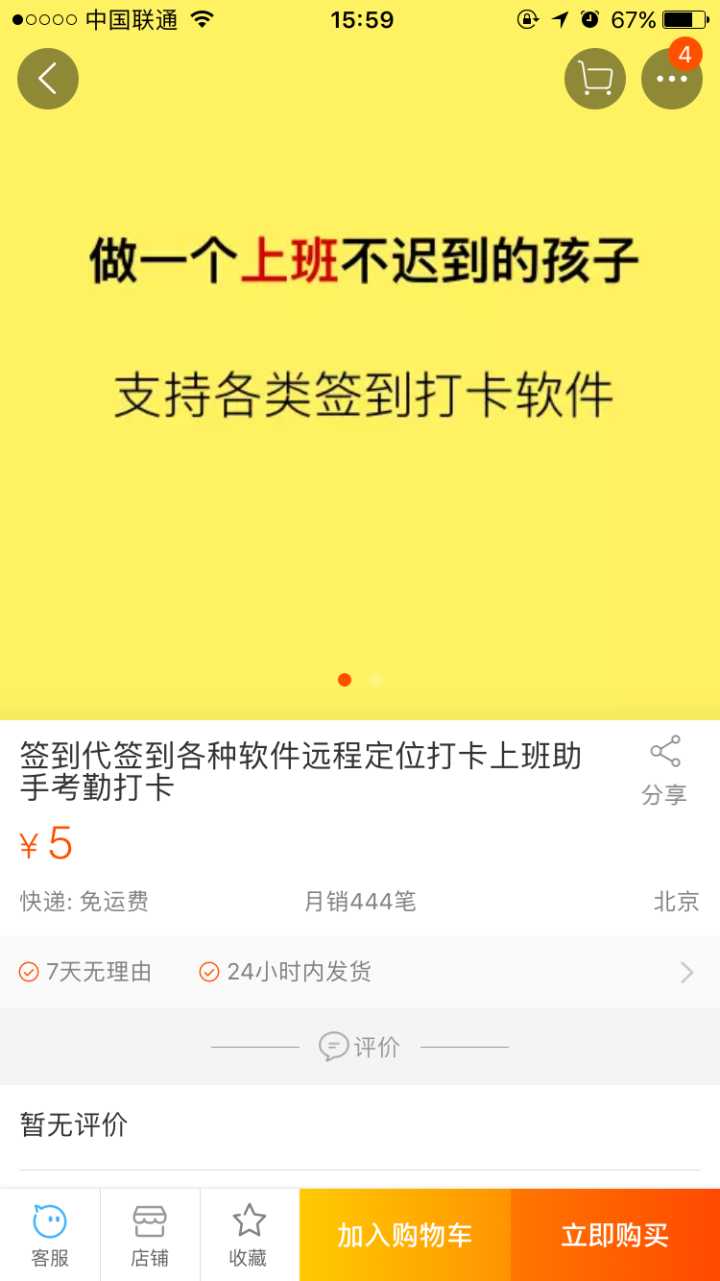Share this product via 分享
720x1281 pixels.
pos(664,770)
